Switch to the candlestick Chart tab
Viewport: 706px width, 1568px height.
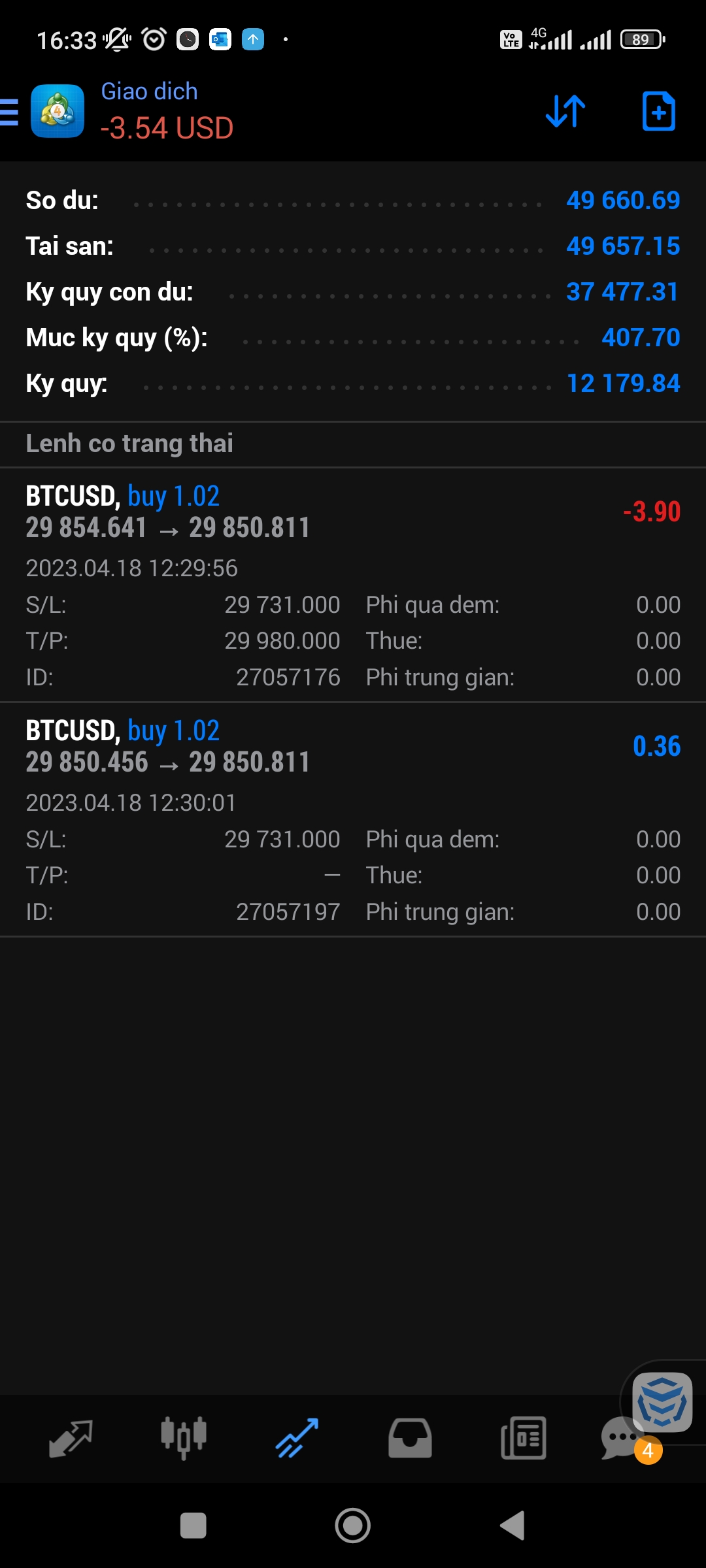pos(184,1439)
